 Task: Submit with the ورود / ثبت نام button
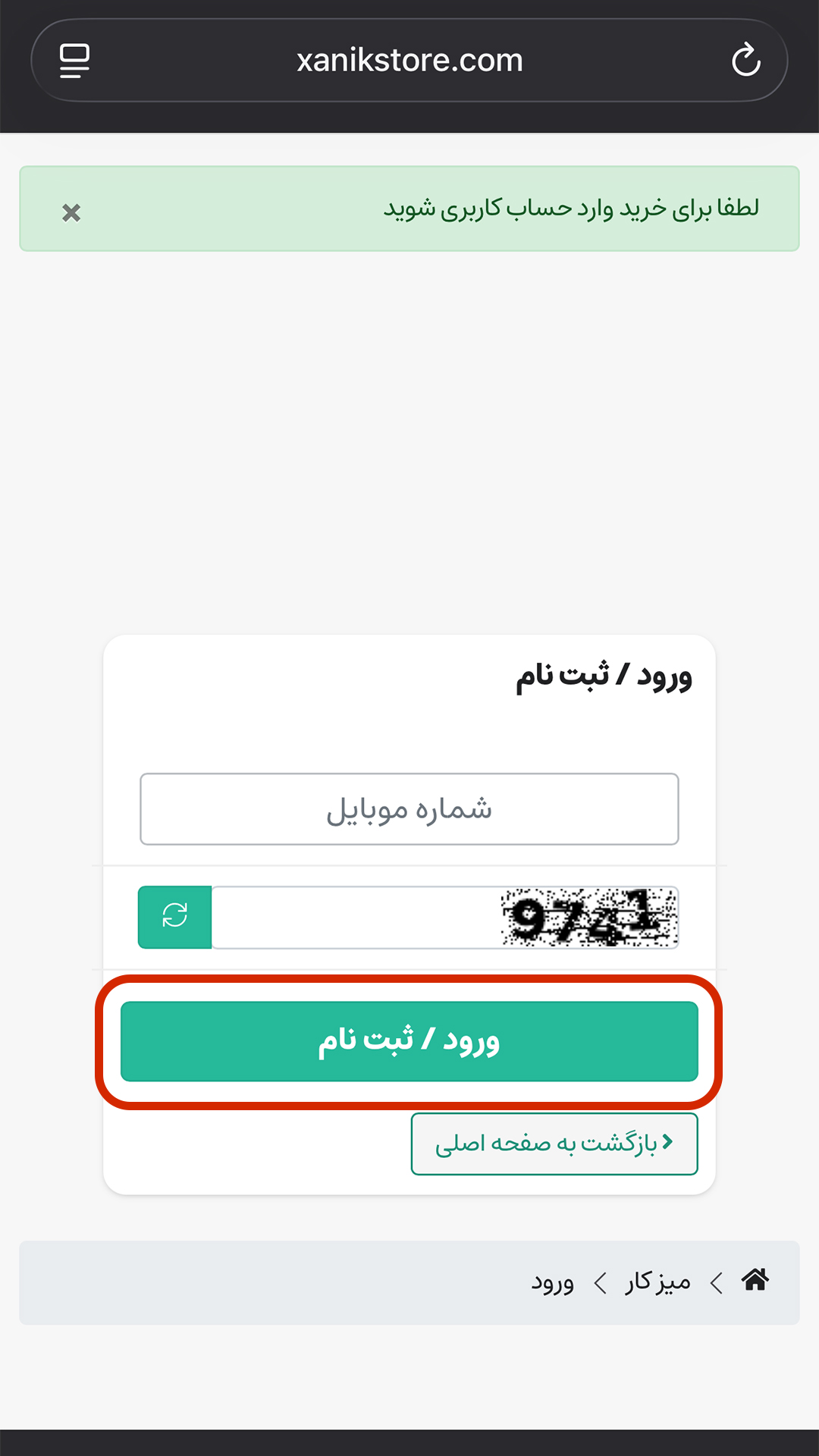(409, 1041)
